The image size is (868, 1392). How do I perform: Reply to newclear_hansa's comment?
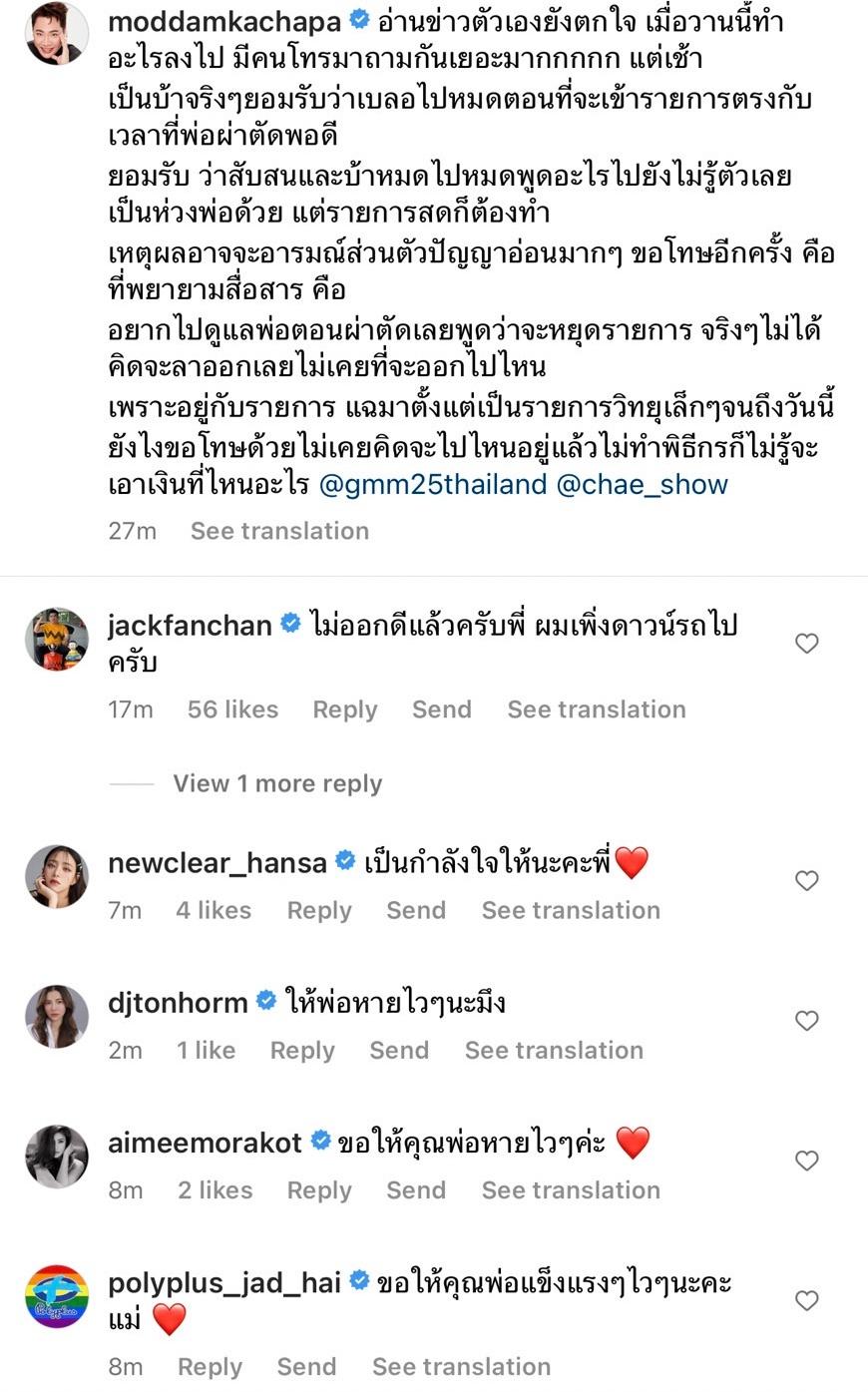click(x=319, y=910)
